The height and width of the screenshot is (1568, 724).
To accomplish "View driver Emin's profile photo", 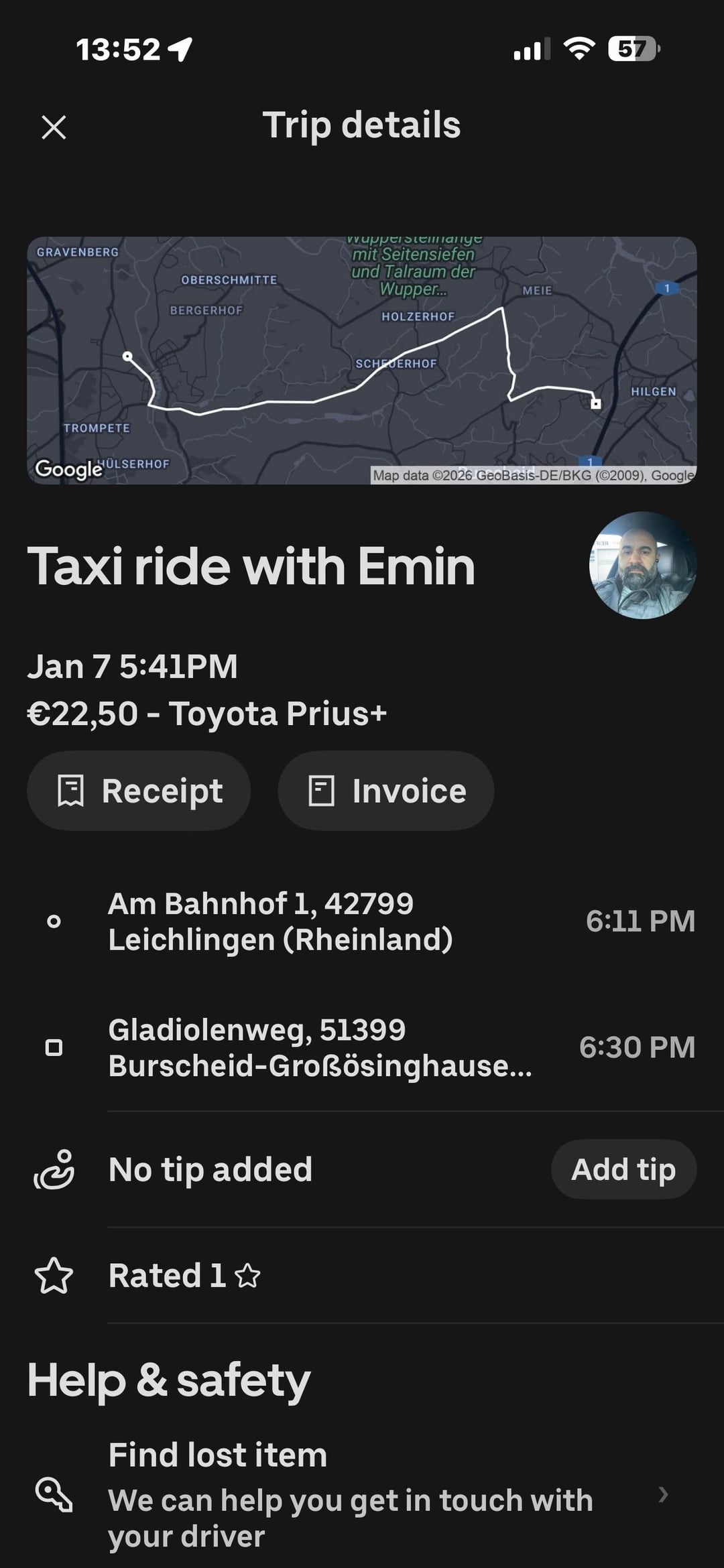I will click(642, 566).
